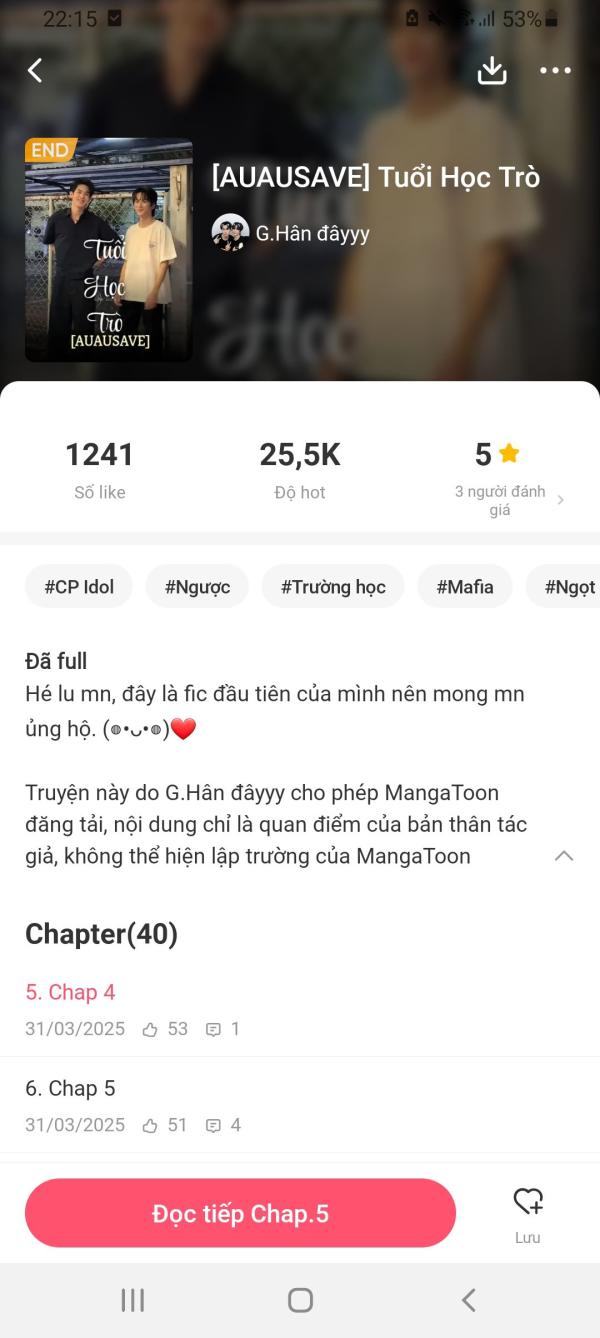Open the system recent apps view
600x1338 pixels.
pyautogui.click(x=132, y=1300)
